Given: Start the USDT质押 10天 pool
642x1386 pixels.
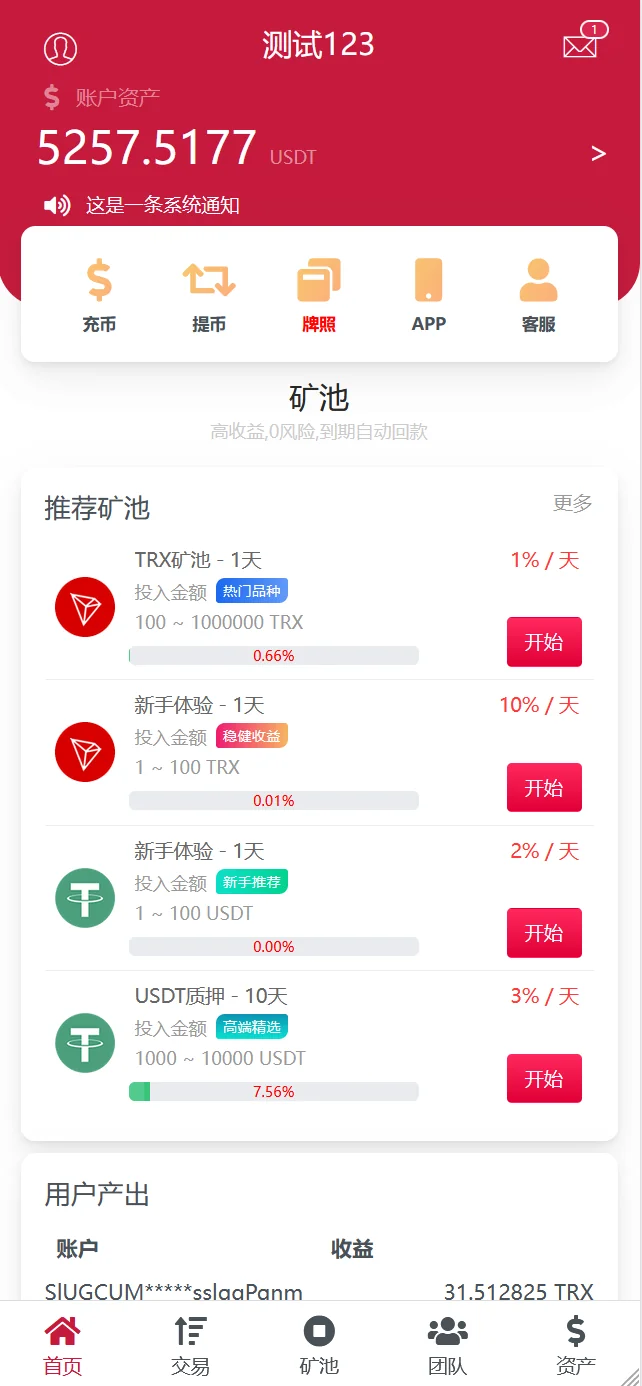Looking at the screenshot, I should click(x=544, y=1079).
